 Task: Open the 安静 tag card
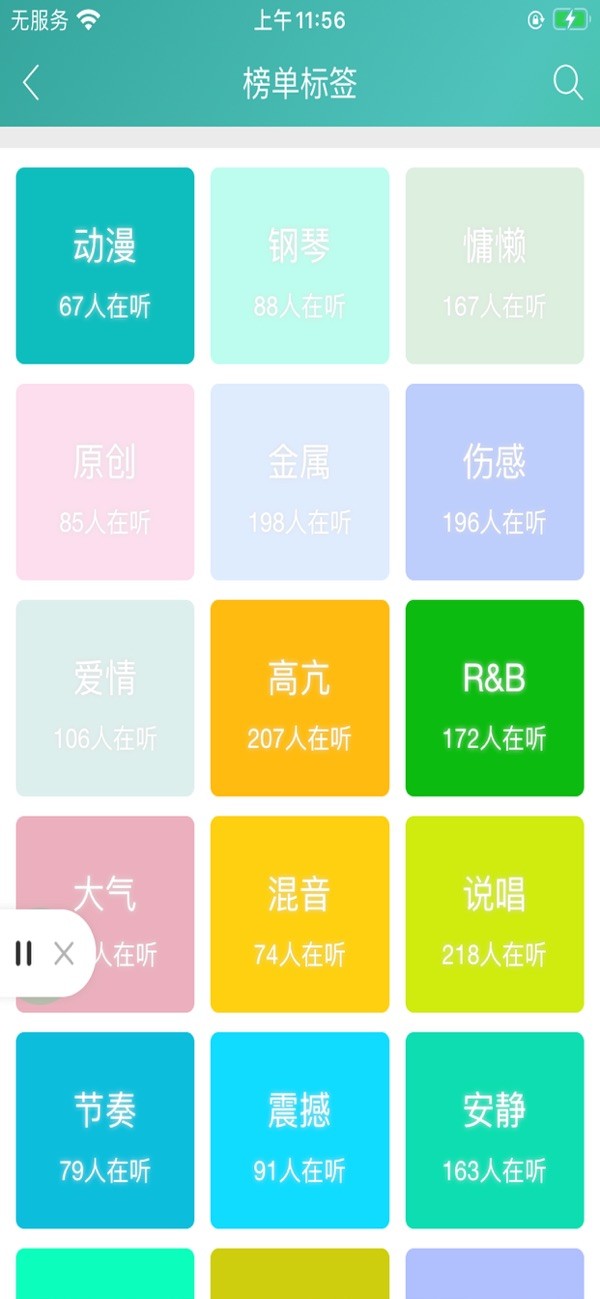494,1130
